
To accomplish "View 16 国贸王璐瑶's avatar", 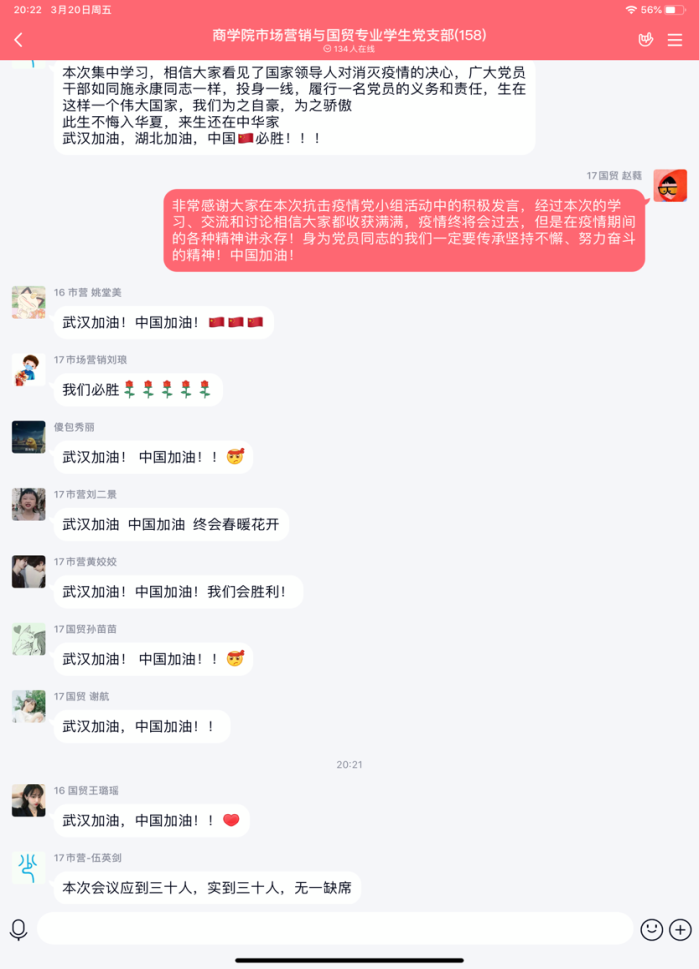I will pyautogui.click(x=28, y=800).
